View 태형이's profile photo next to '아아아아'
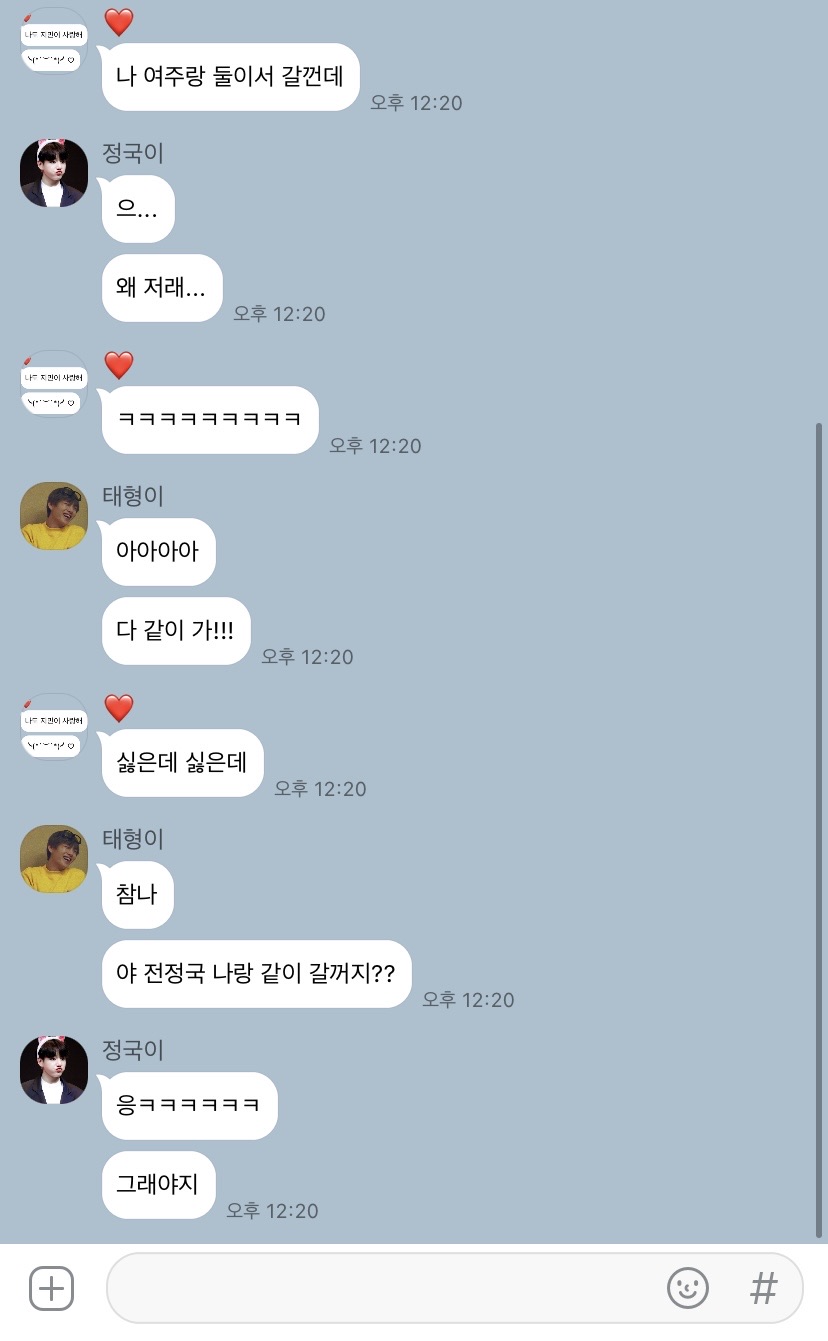 click(x=54, y=516)
